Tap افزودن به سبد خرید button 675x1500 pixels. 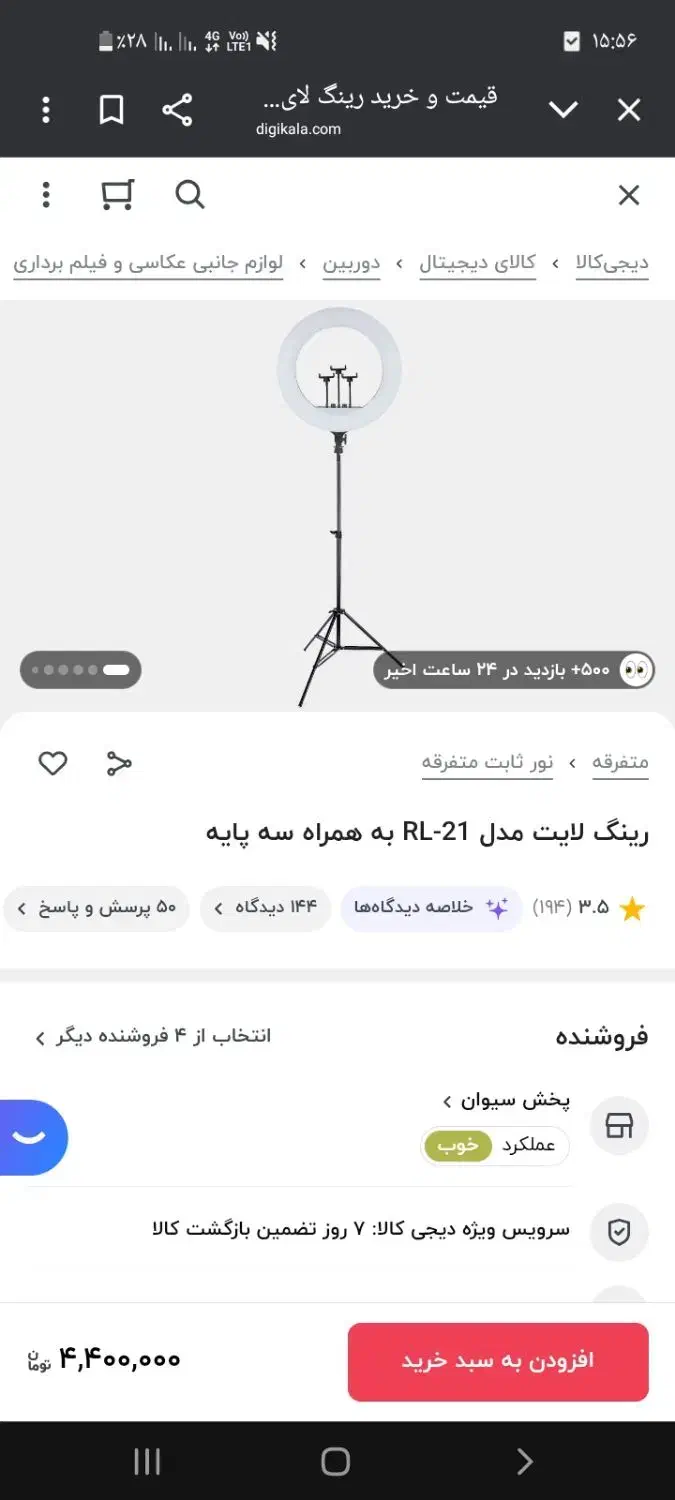pos(498,1361)
